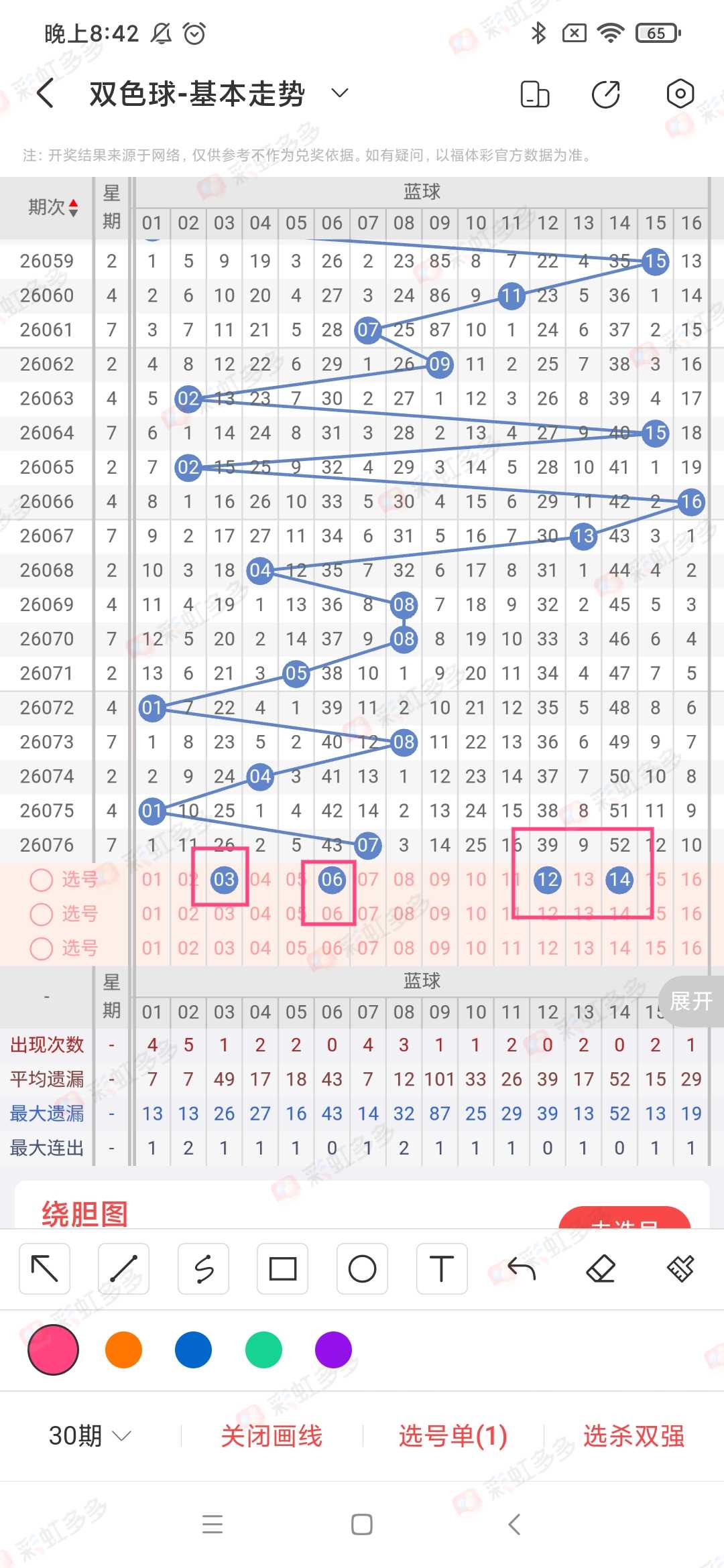Undo the last drawing
Viewport: 724px width, 1568px height.
point(522,1268)
